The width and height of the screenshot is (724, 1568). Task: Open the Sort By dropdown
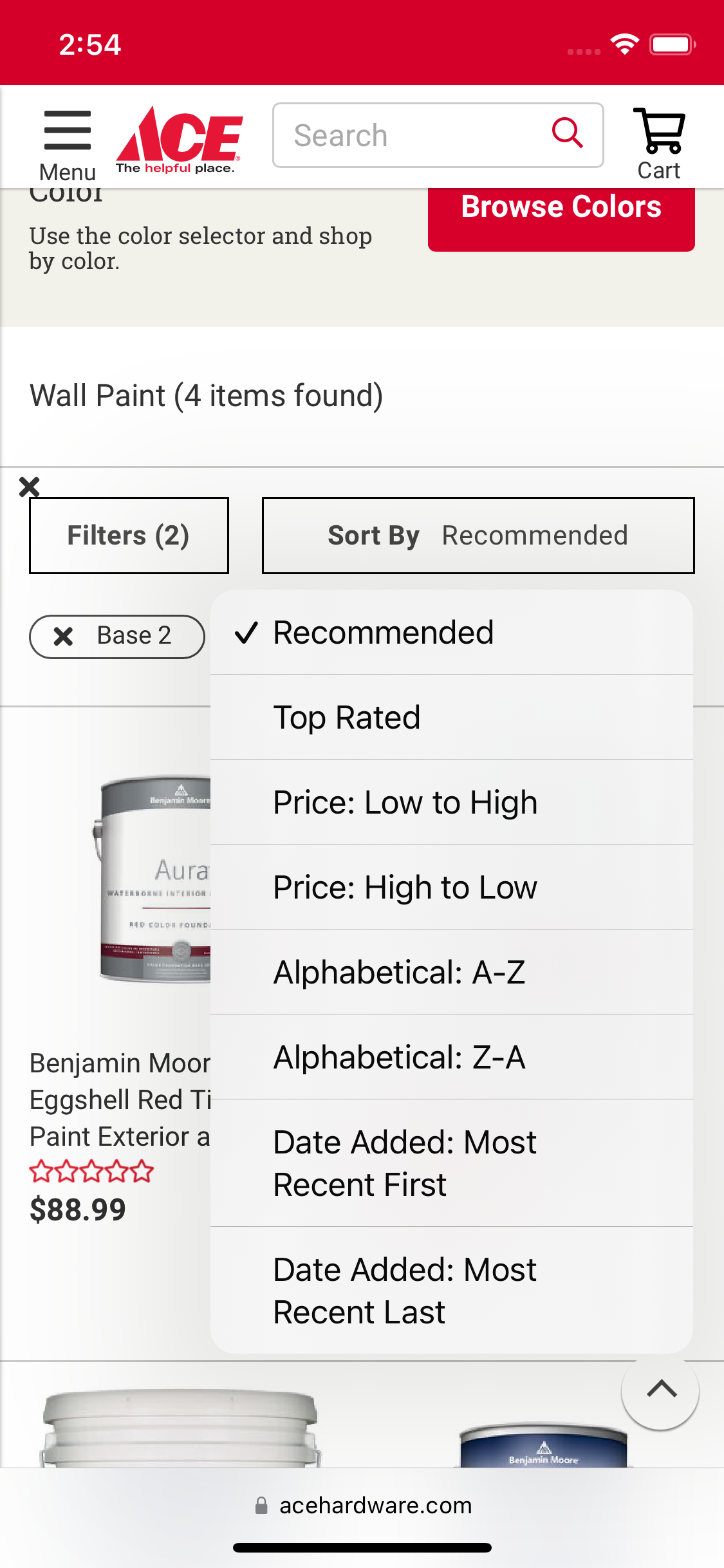(x=478, y=535)
